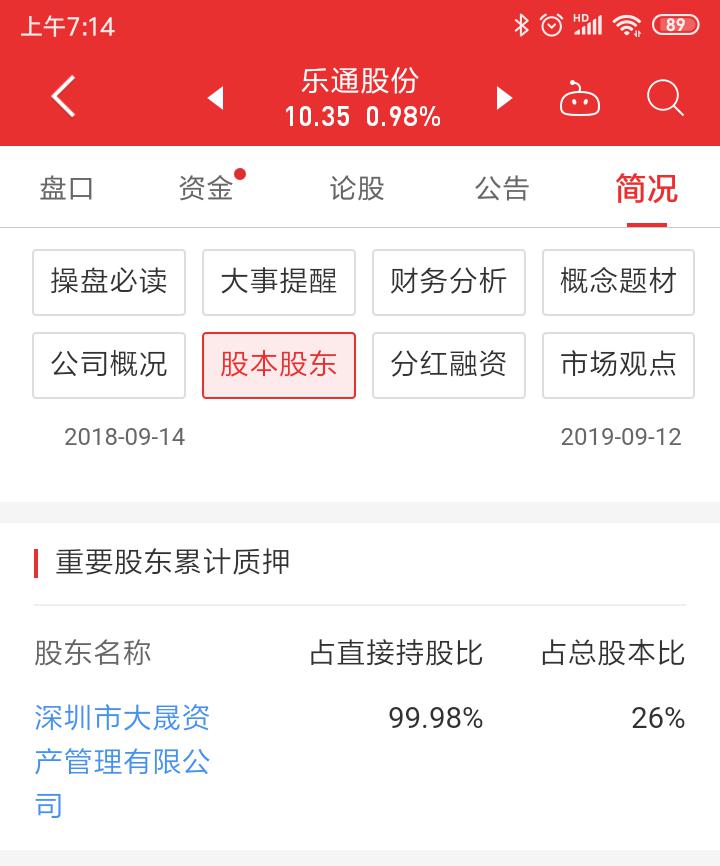720x866 pixels.
Task: Open 财务分析 section
Action: (x=448, y=282)
